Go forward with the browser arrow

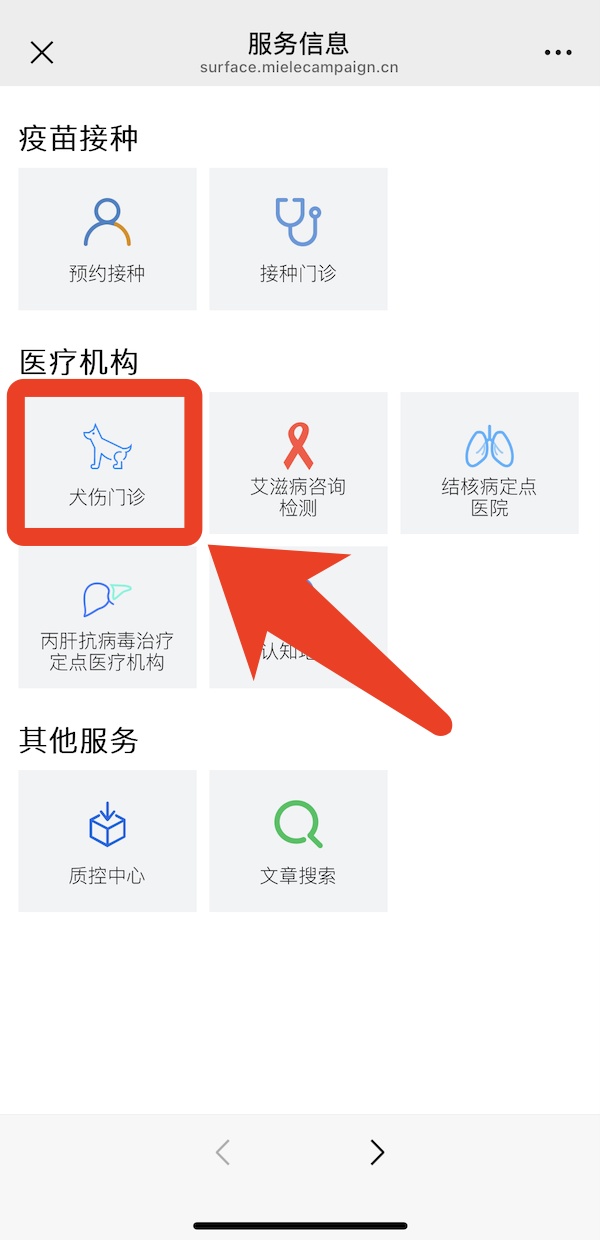[x=377, y=1153]
